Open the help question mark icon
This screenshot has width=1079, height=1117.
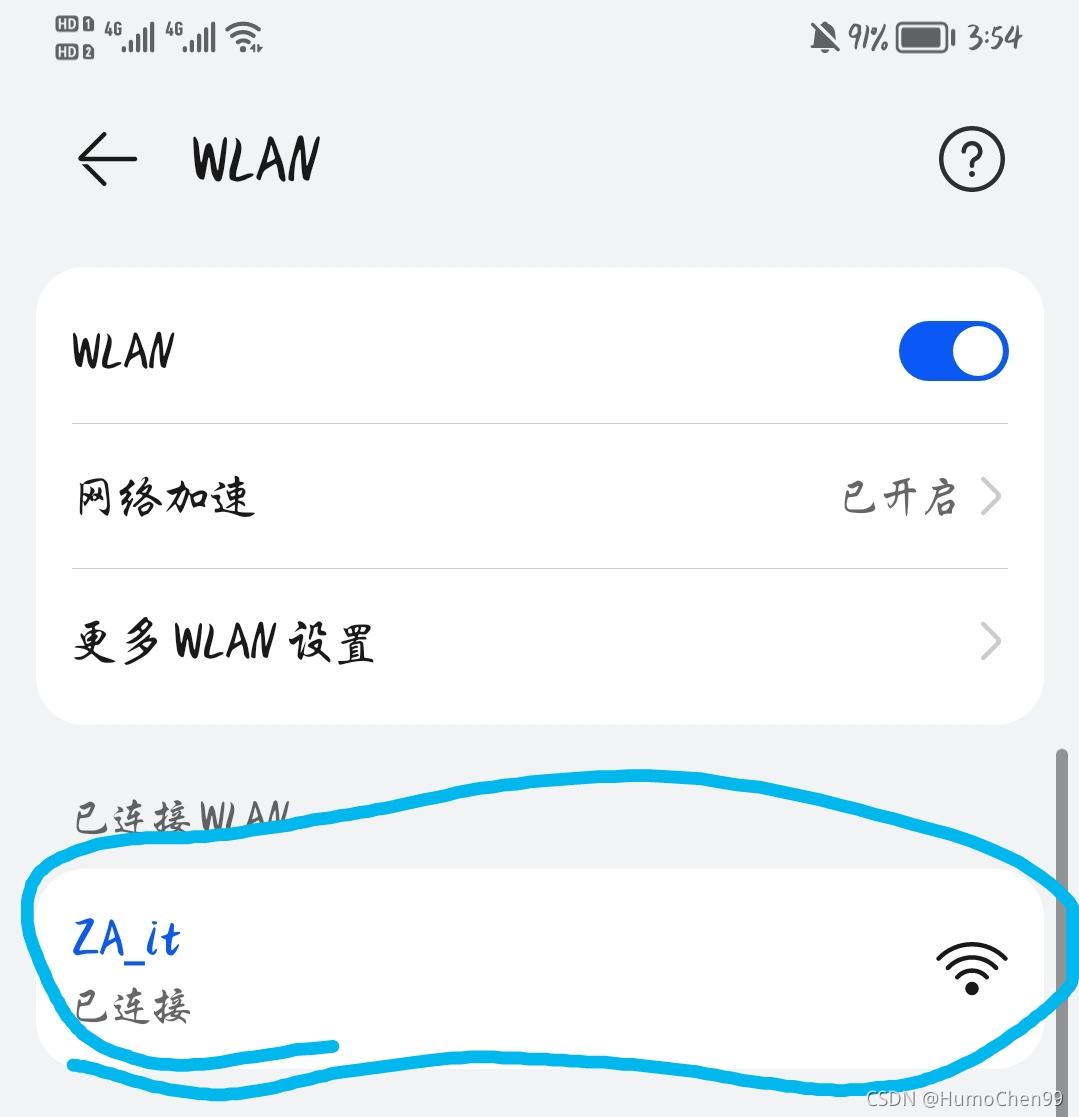click(971, 159)
